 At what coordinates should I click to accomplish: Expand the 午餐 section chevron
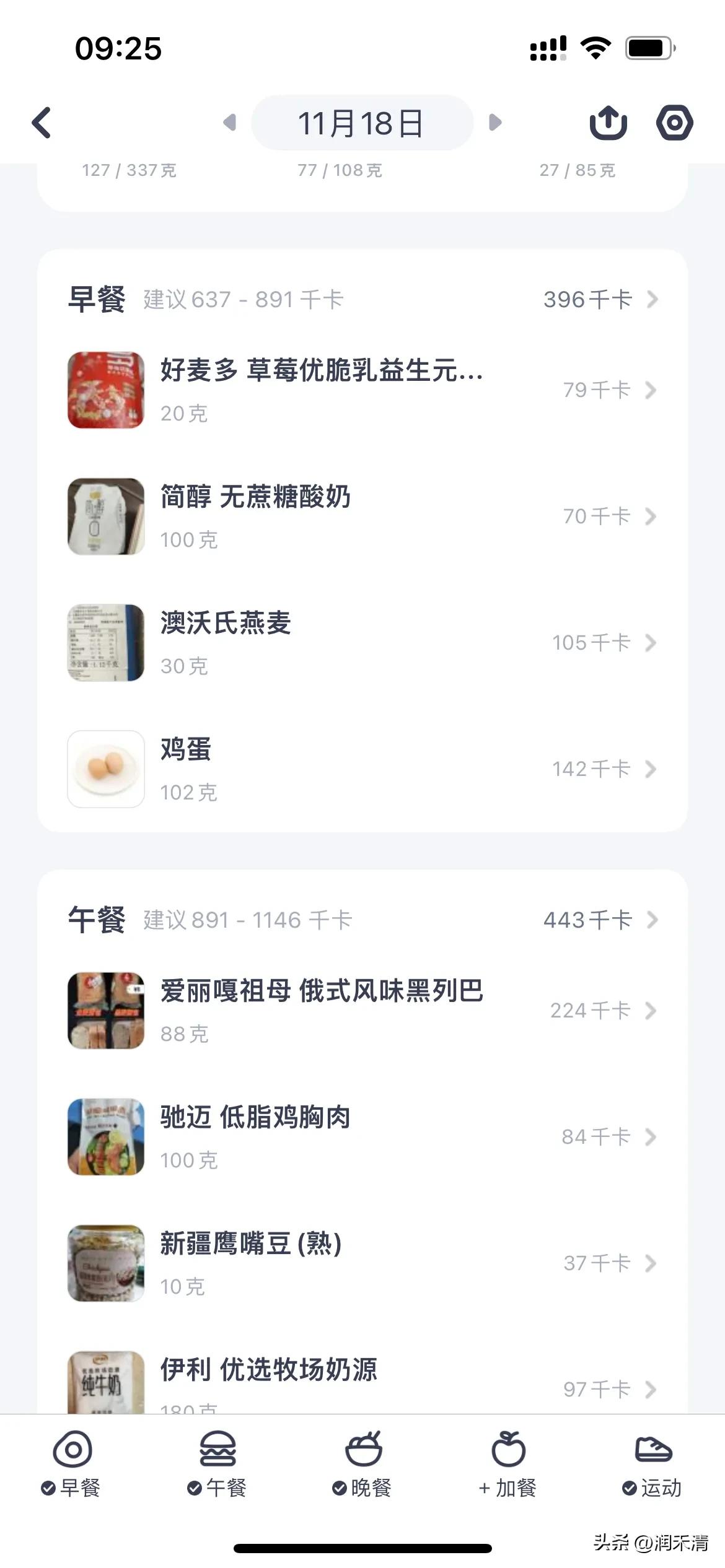(654, 920)
